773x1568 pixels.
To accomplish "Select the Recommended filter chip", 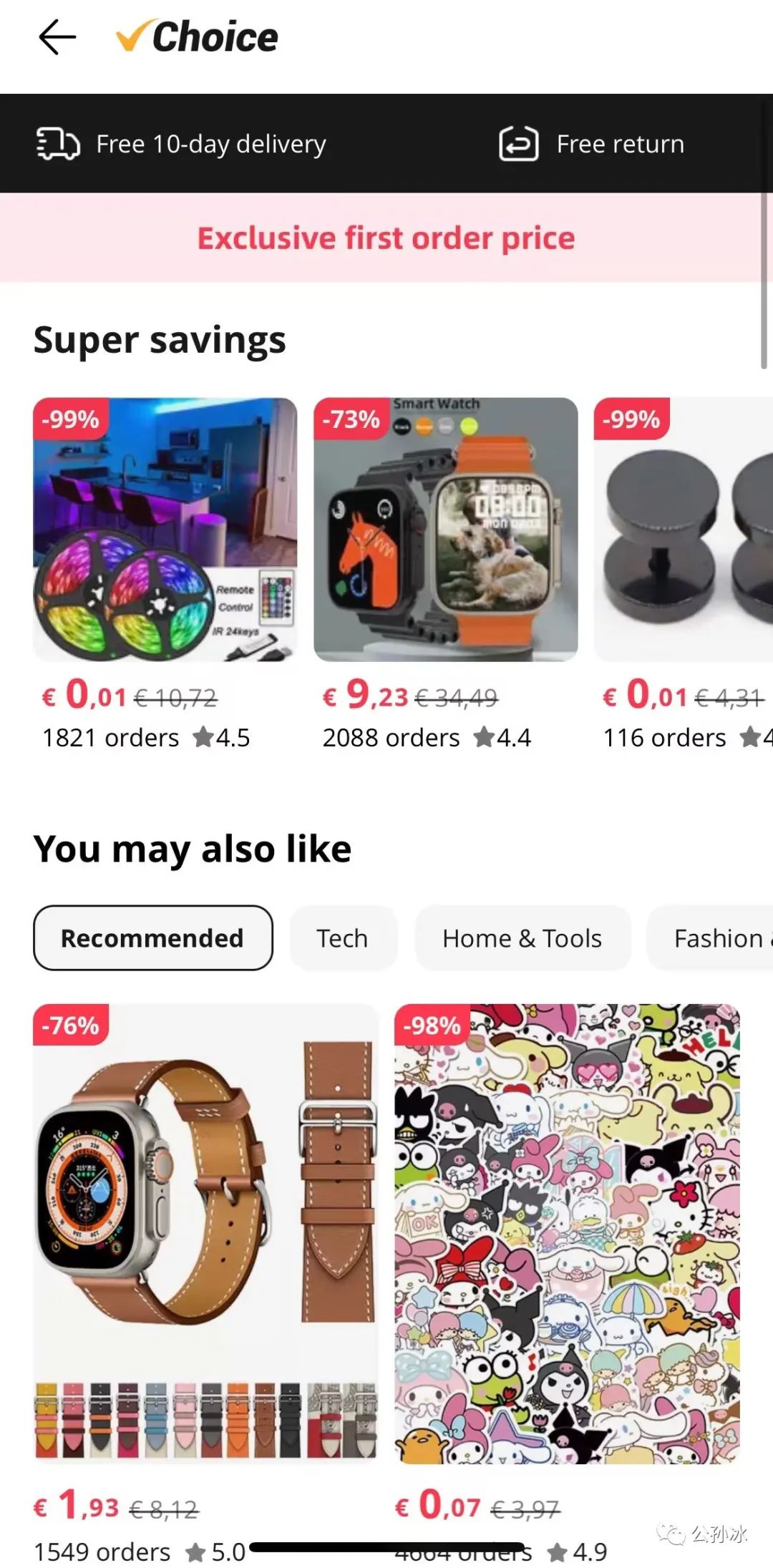I will [x=152, y=938].
